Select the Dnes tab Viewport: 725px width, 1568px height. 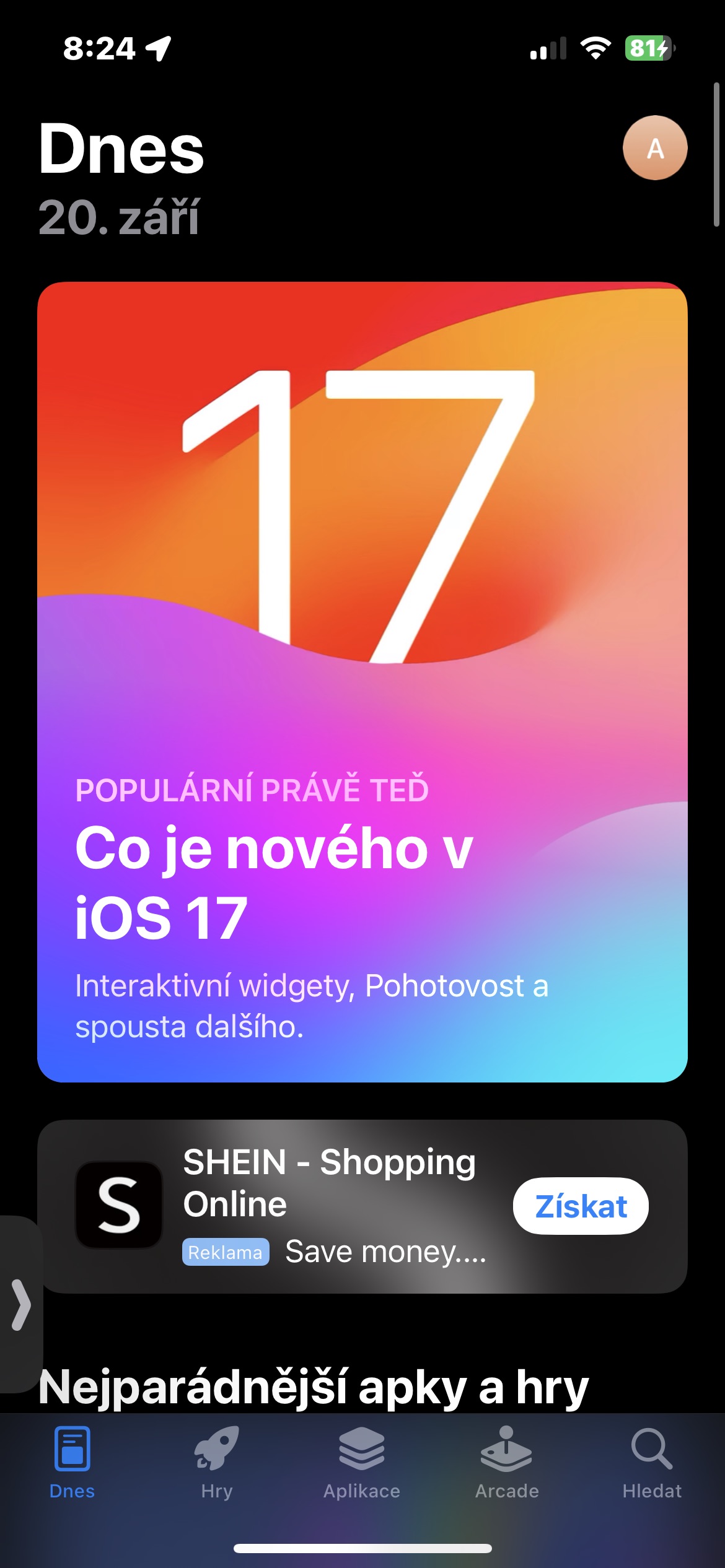click(72, 1463)
